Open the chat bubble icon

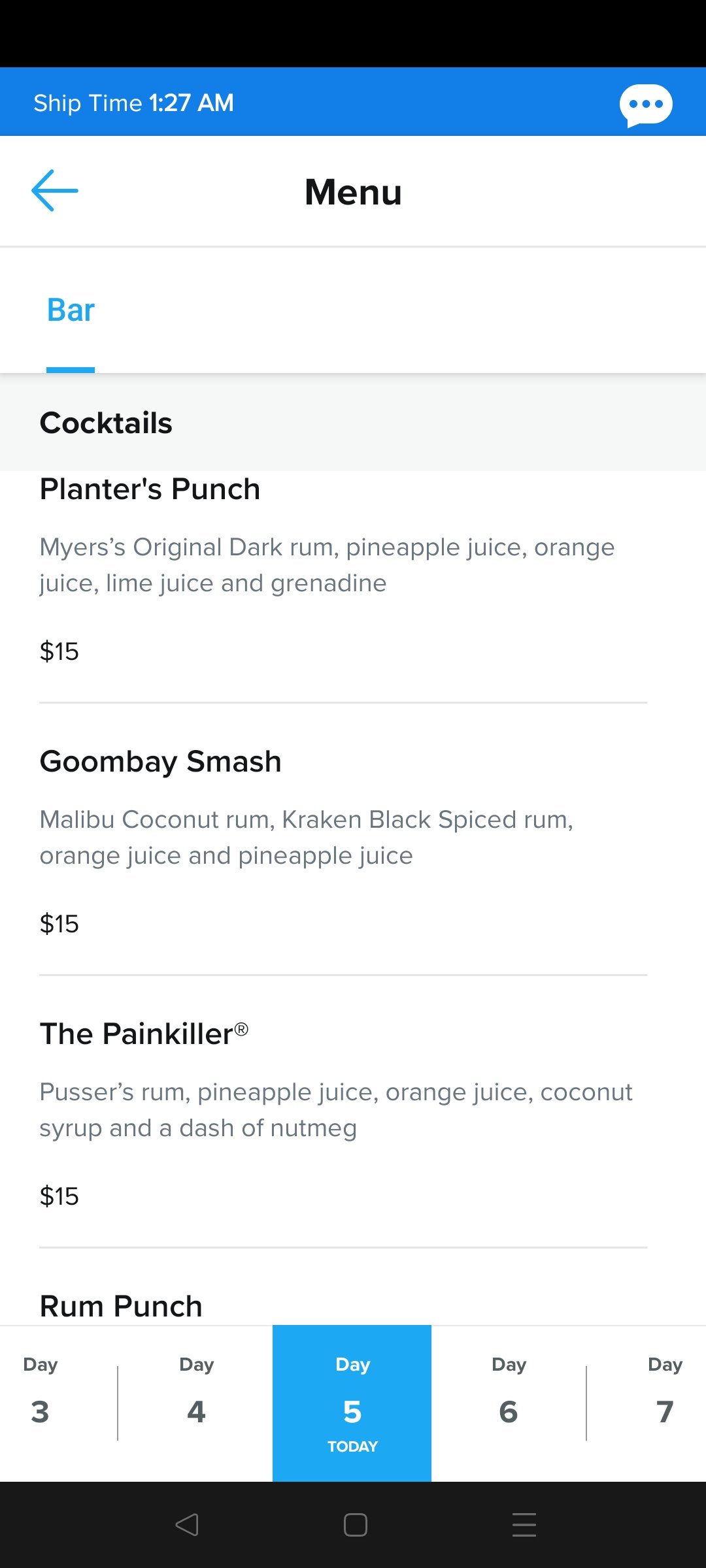tap(646, 105)
